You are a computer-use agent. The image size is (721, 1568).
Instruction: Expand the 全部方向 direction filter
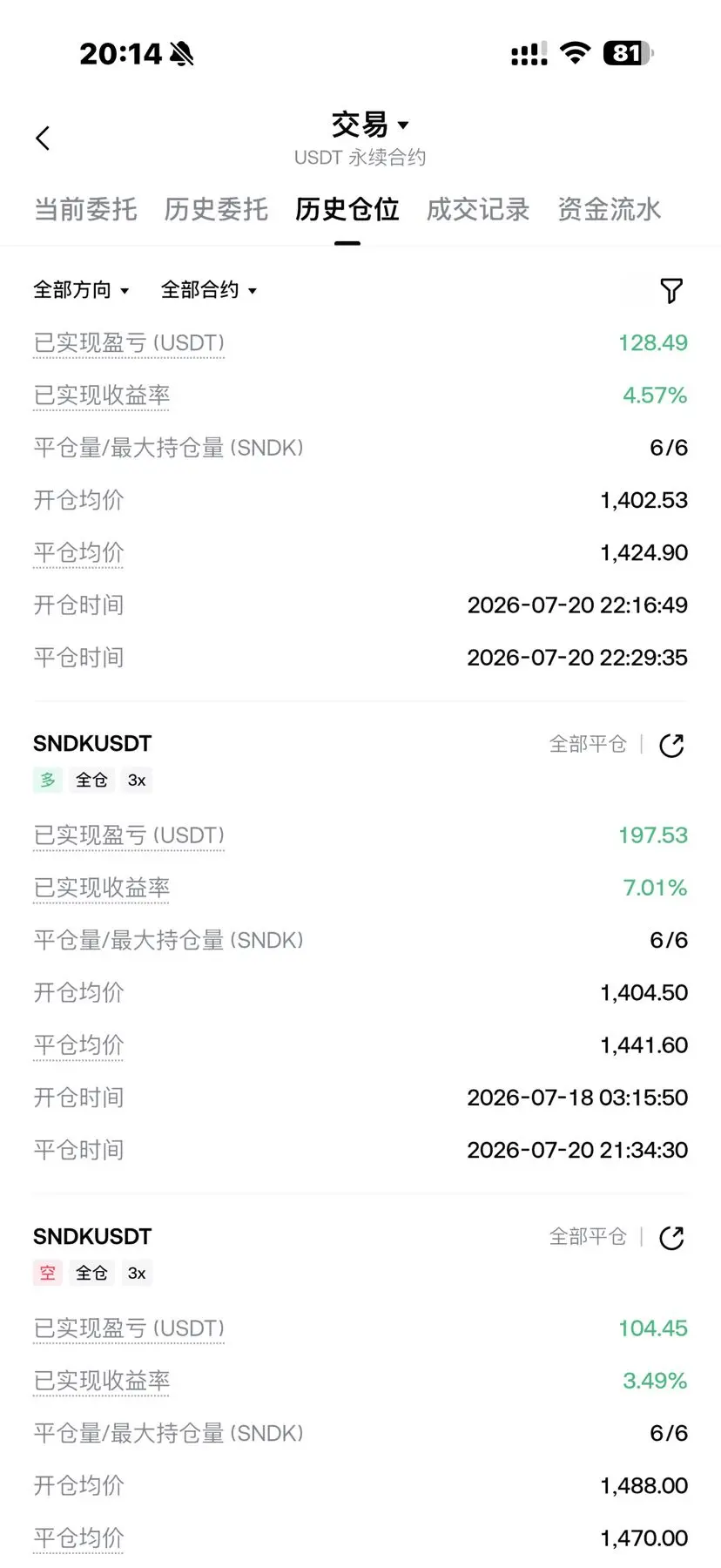pyautogui.click(x=81, y=290)
